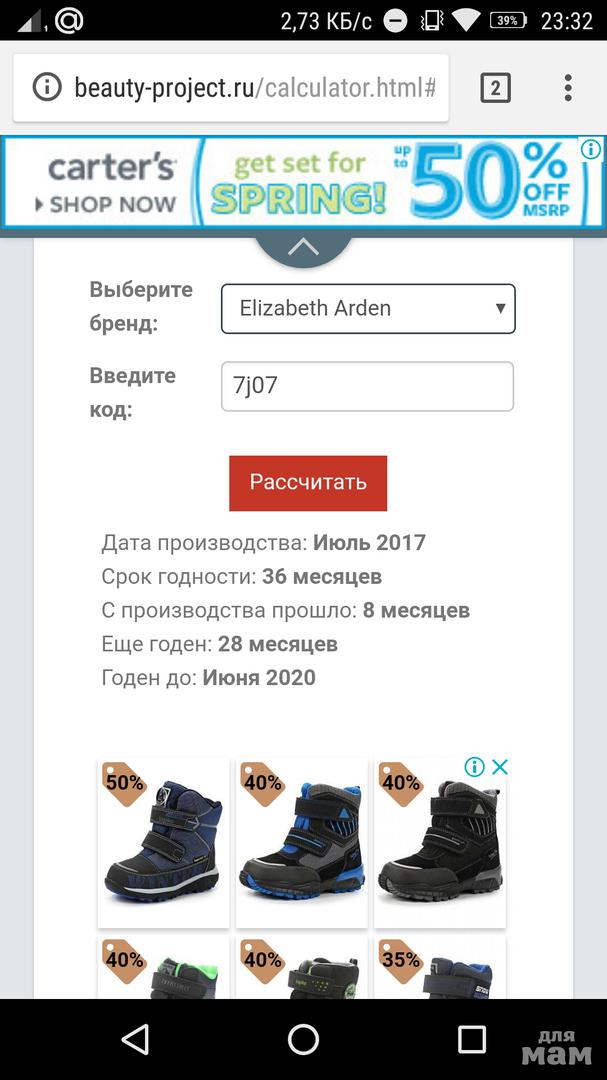Focus the code field containing 7j07
The image size is (607, 1080).
(367, 386)
